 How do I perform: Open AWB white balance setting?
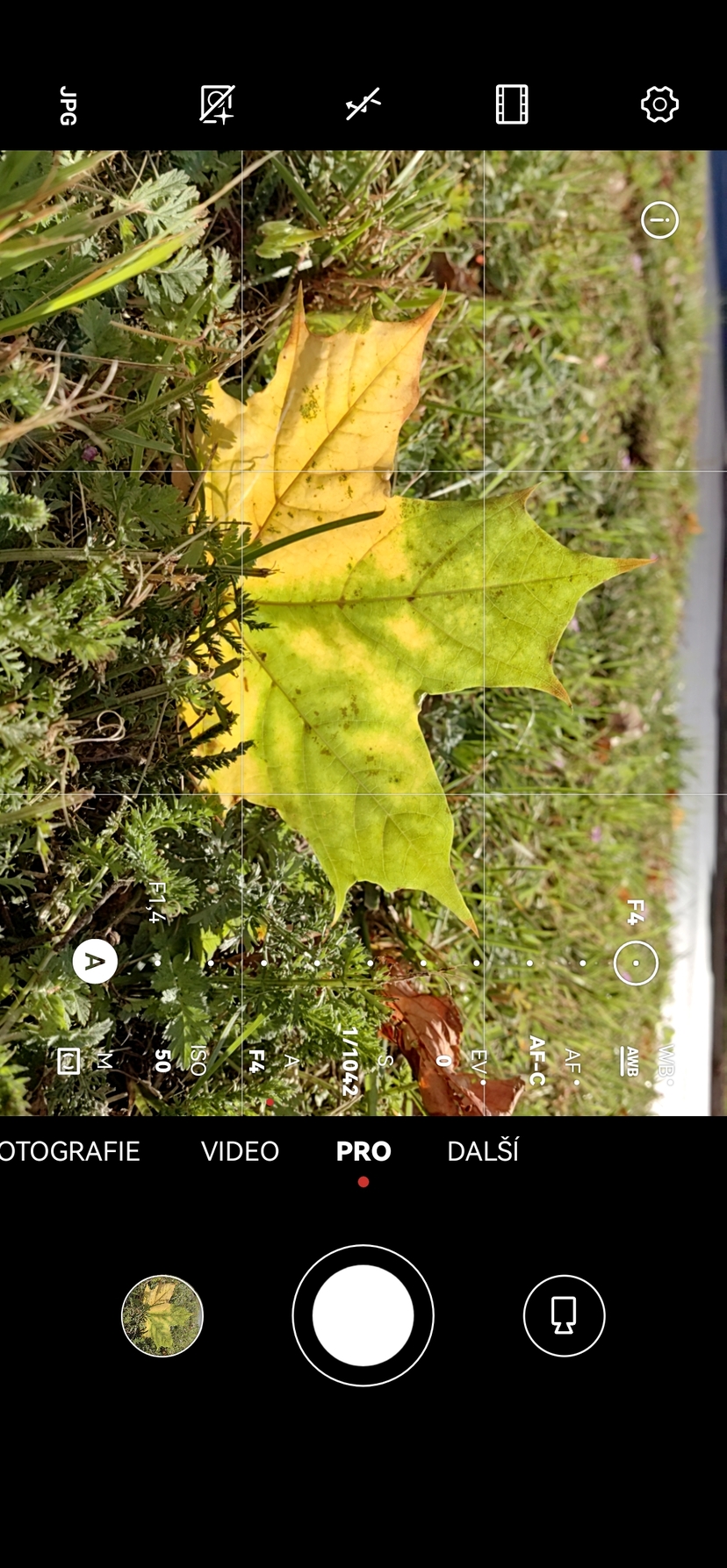pyautogui.click(x=645, y=1061)
